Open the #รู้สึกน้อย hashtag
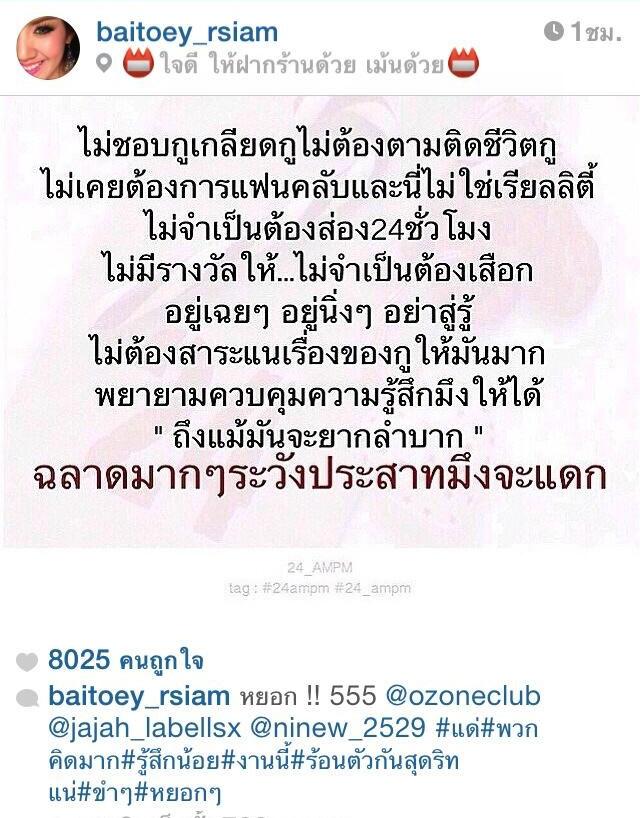The height and width of the screenshot is (818, 640). tap(171, 763)
